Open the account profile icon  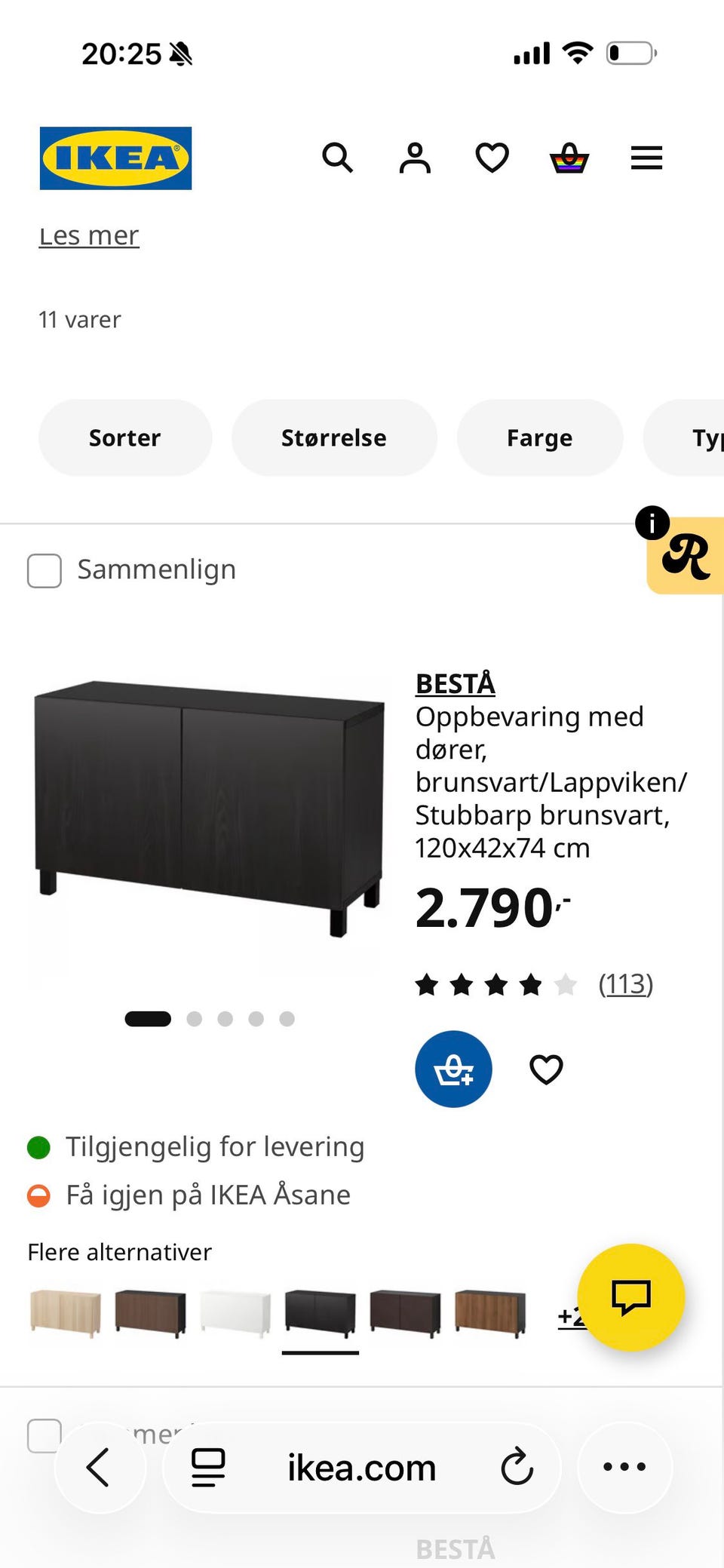(x=415, y=158)
